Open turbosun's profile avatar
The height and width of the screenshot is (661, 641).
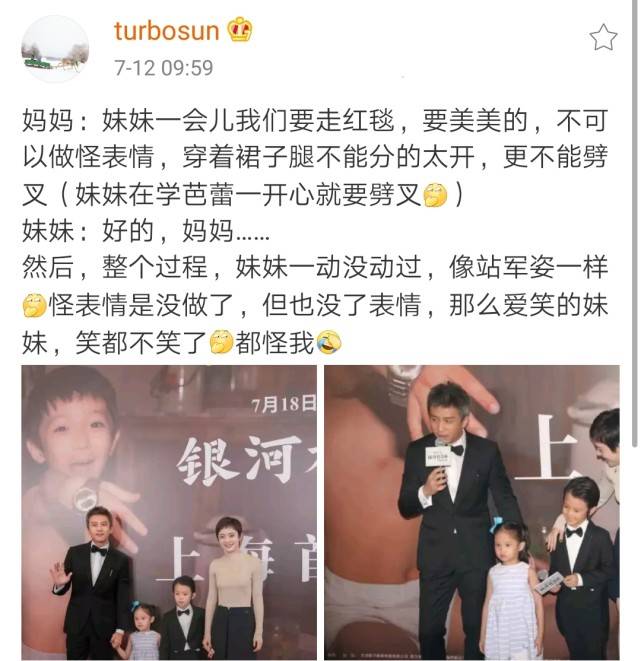point(56,49)
